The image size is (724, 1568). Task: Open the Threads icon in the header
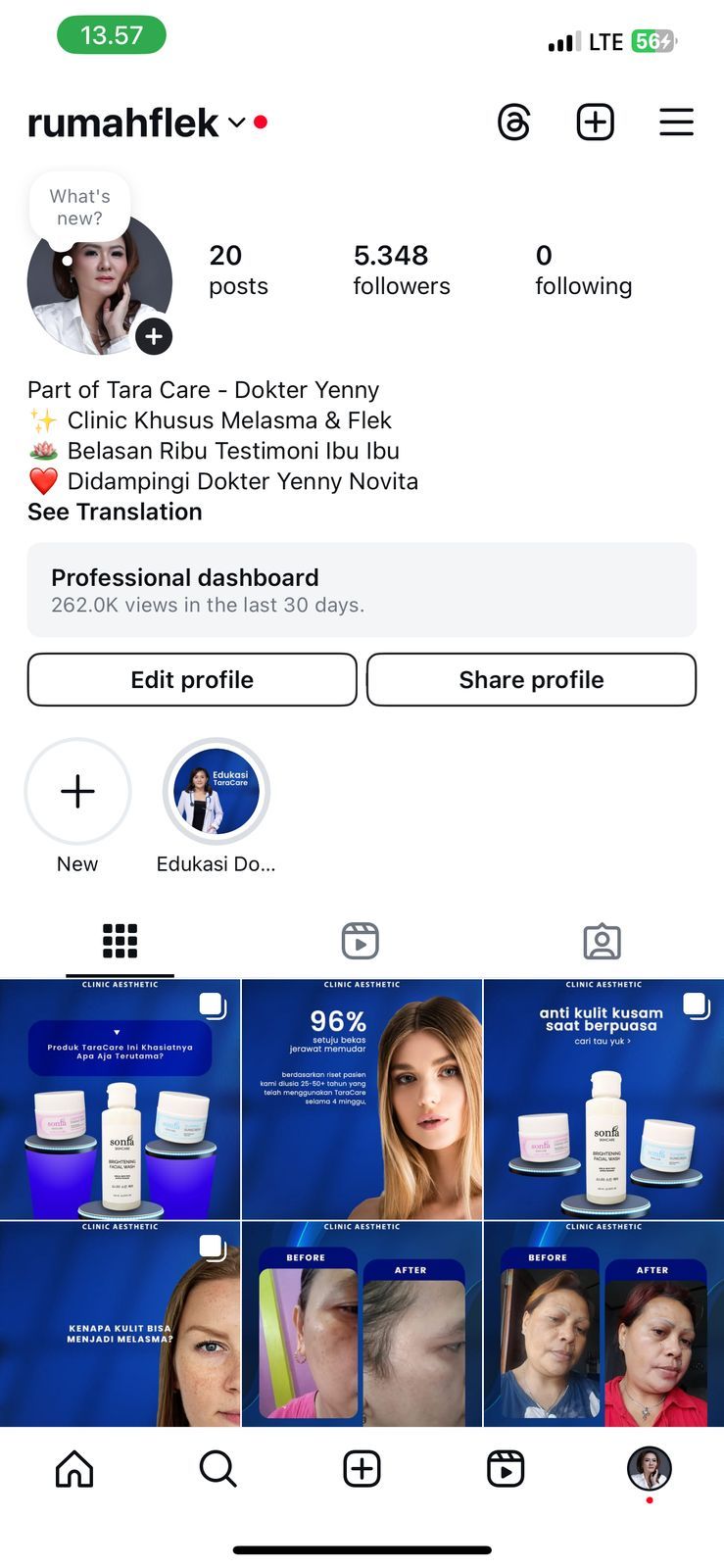coord(514,123)
